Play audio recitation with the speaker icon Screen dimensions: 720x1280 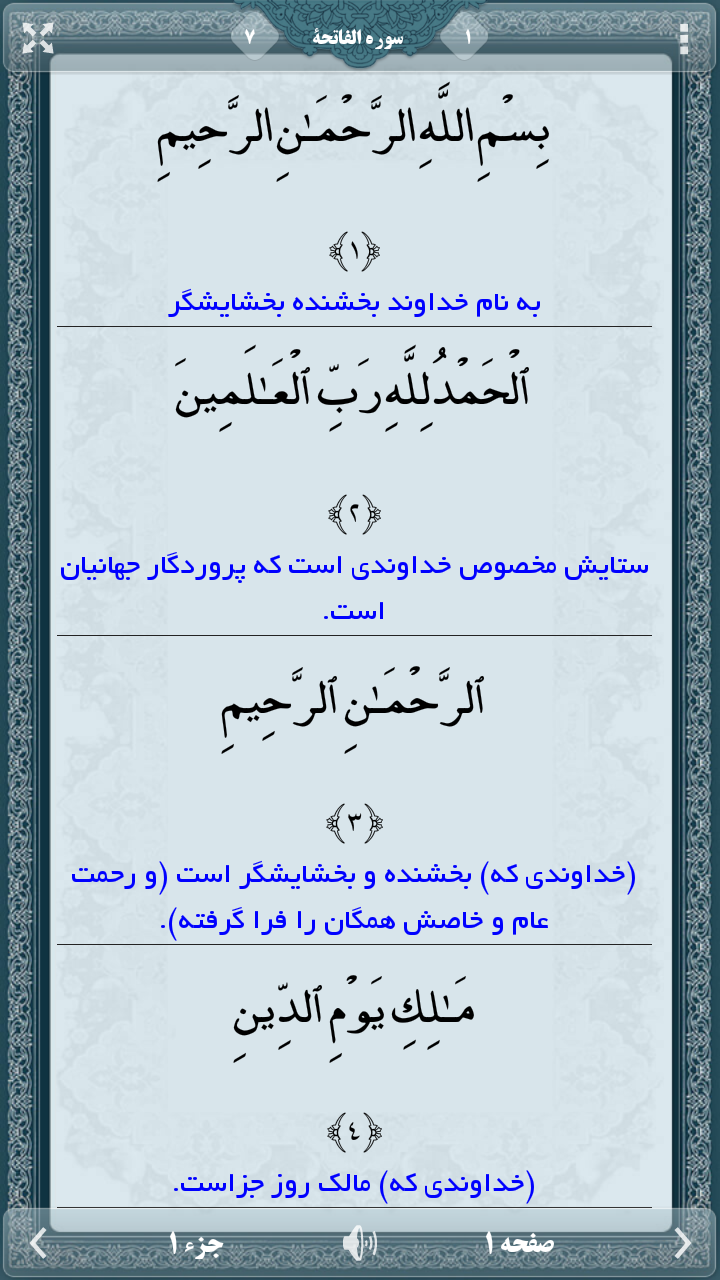pyautogui.click(x=359, y=1243)
